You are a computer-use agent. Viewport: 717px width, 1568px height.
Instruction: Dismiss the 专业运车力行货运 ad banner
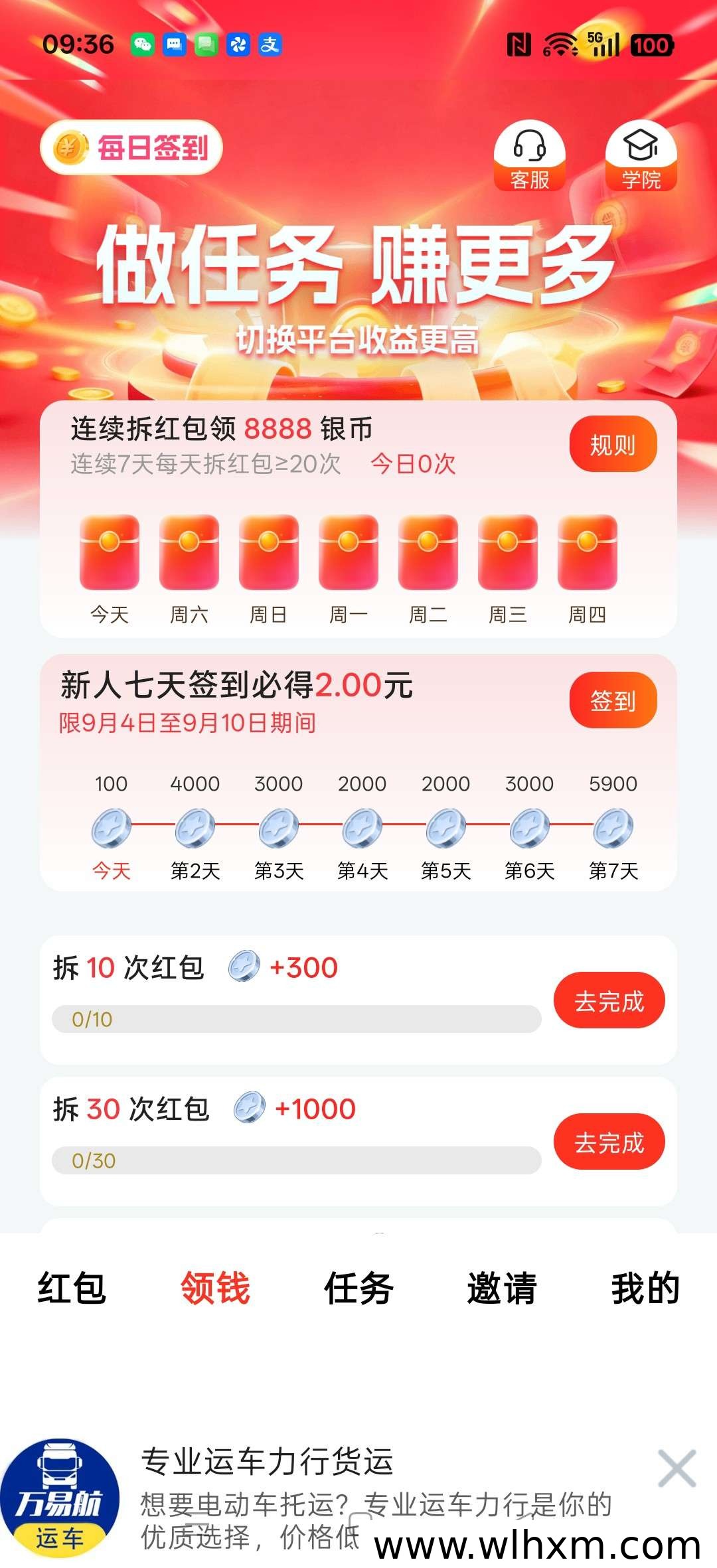tap(677, 1468)
